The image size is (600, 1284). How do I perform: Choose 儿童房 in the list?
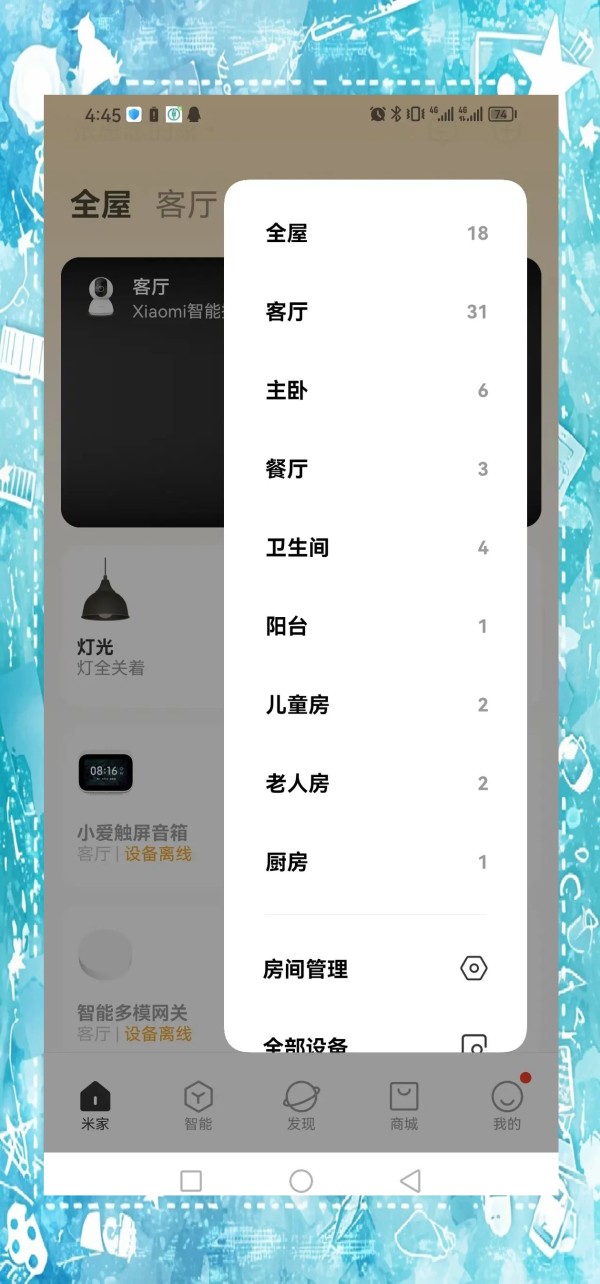point(375,705)
